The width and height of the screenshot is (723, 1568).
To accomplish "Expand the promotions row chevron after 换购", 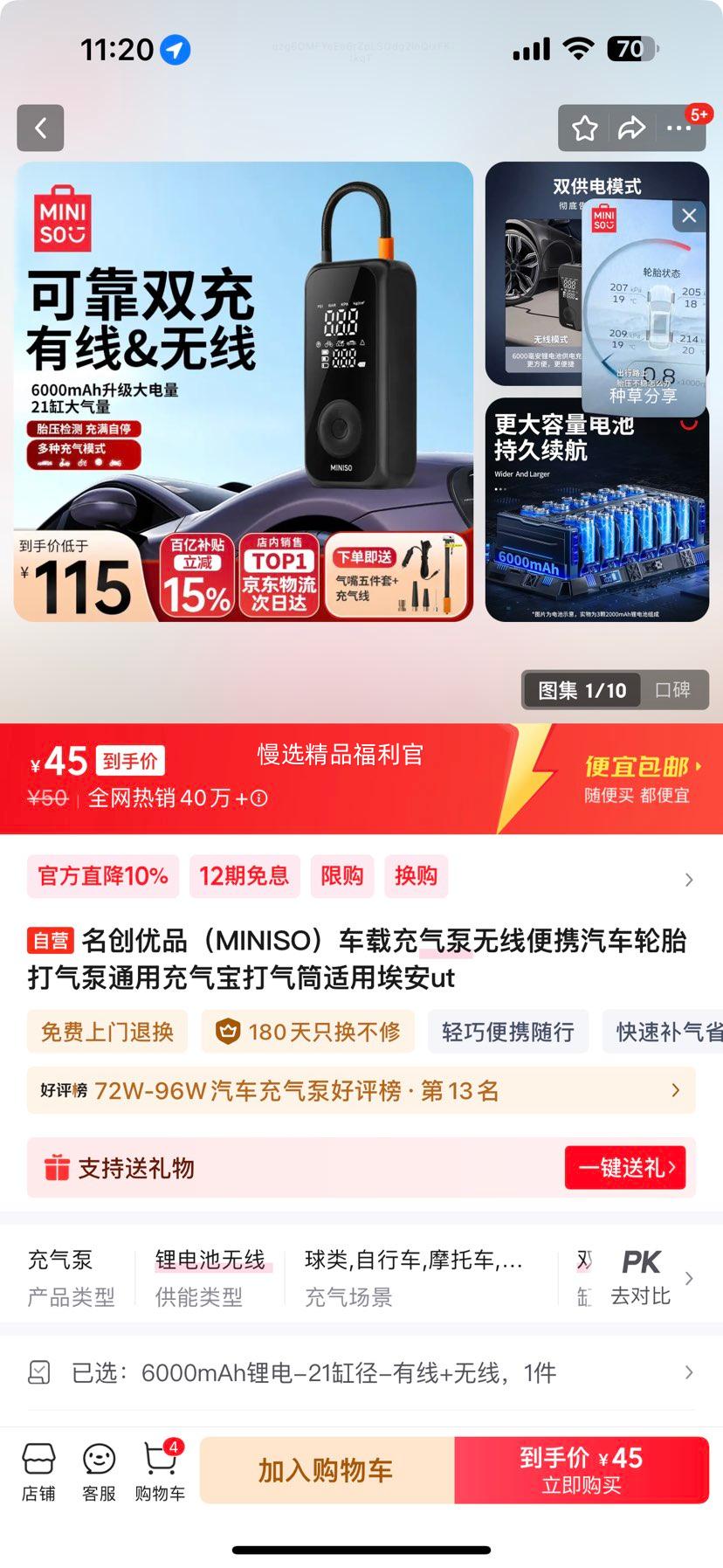I will click(690, 876).
